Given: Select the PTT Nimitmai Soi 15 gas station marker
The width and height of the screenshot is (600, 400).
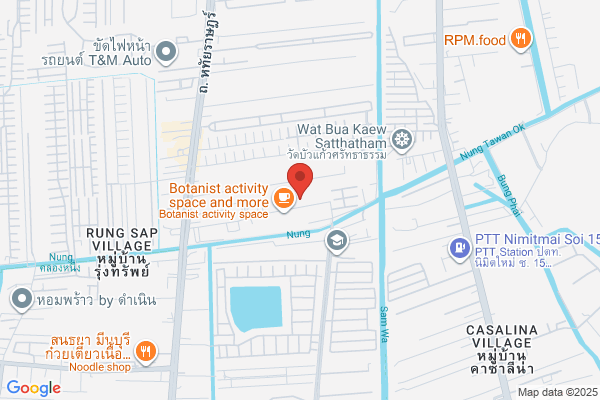Looking at the screenshot, I should click(460, 249).
